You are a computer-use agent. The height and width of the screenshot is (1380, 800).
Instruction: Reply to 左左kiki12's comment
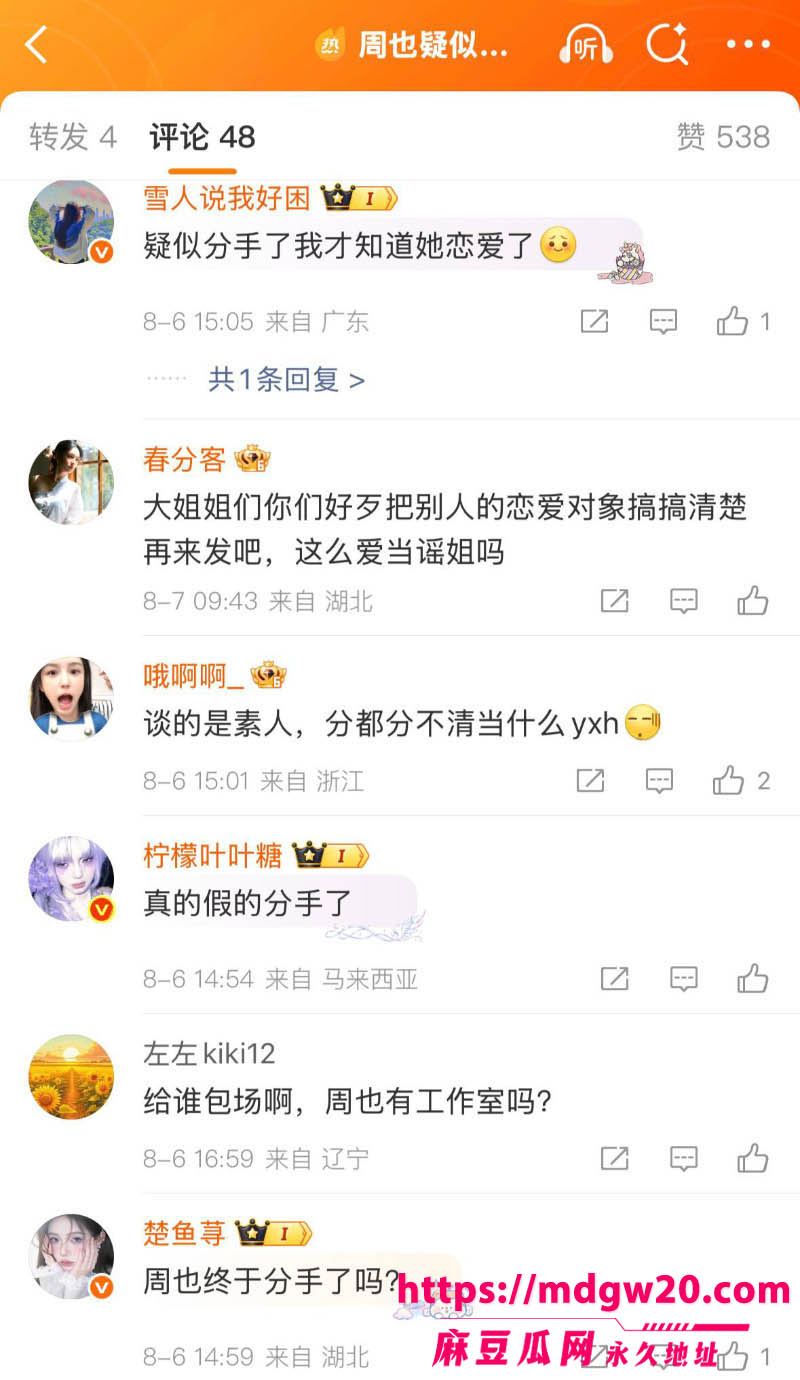683,1159
